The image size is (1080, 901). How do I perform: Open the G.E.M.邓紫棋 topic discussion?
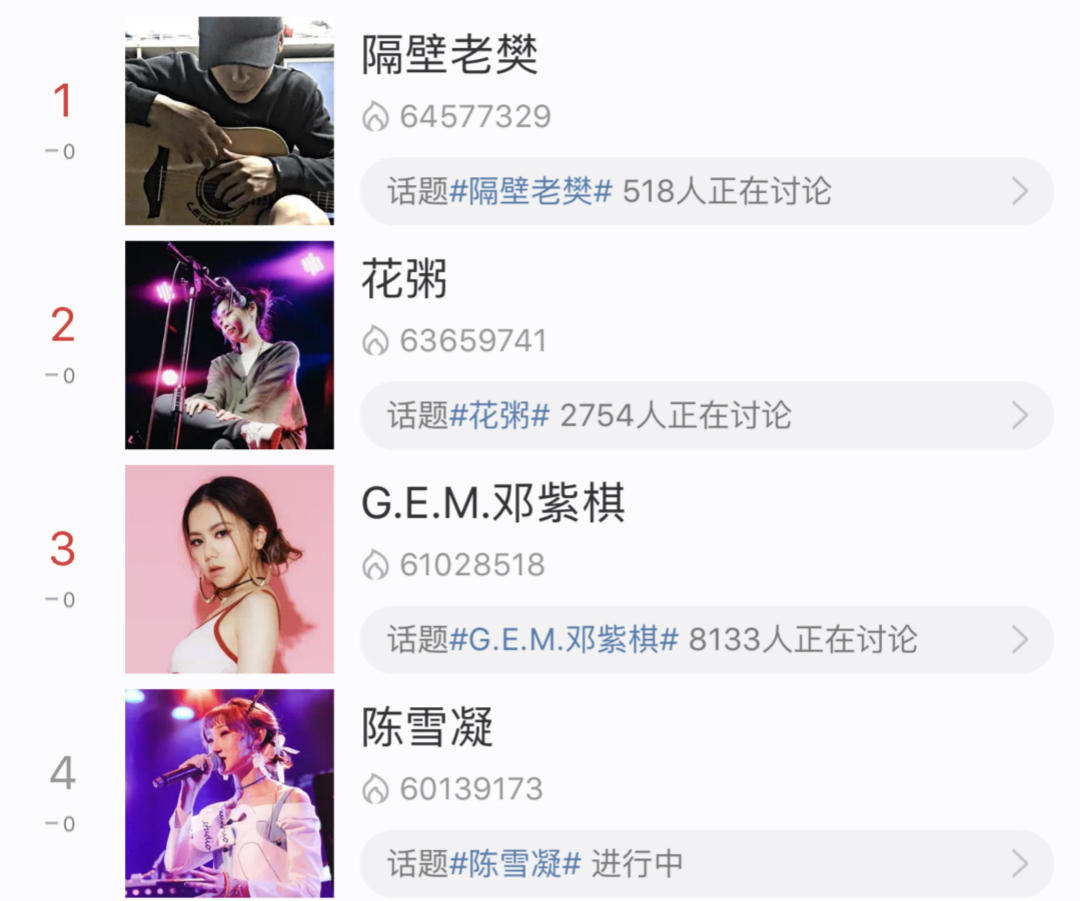705,639
